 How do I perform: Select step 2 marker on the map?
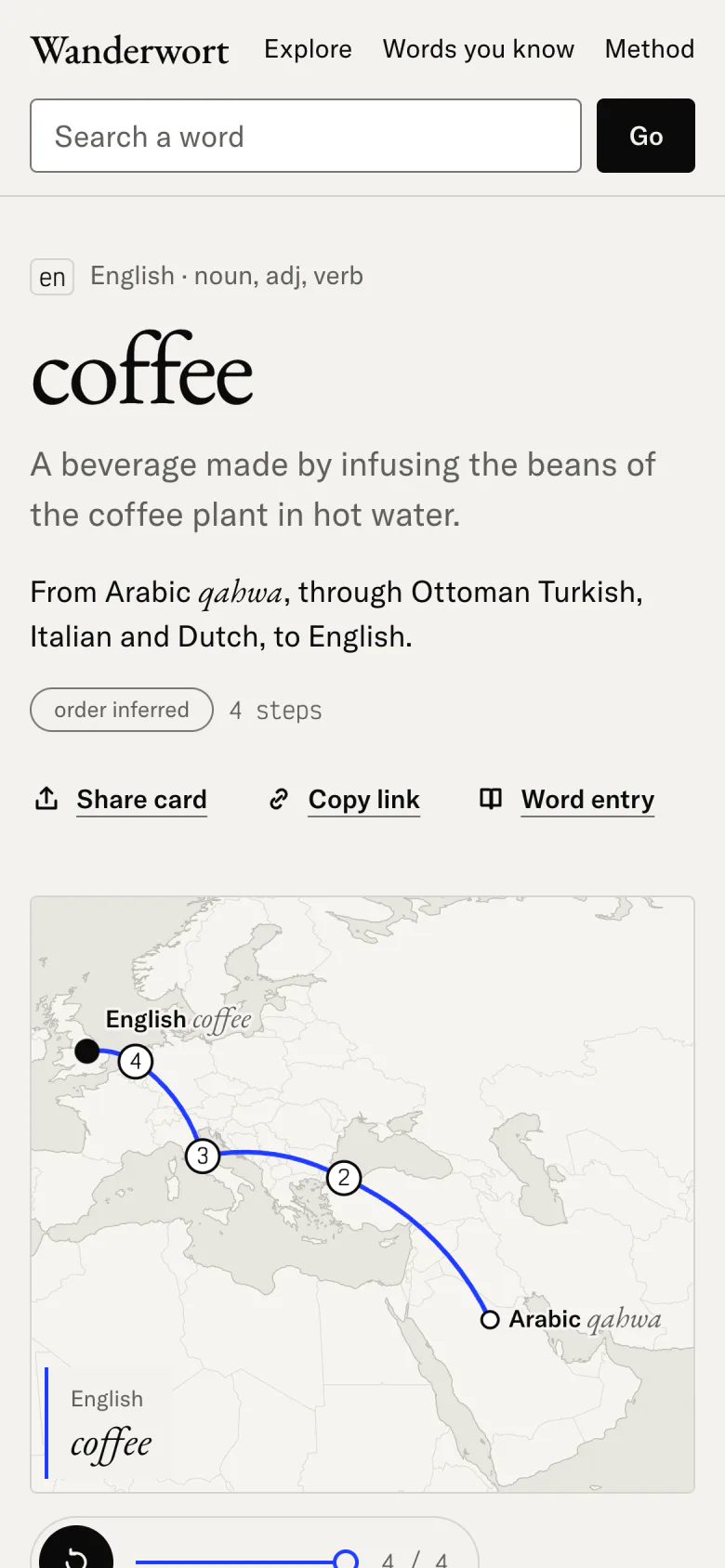pos(344,1178)
